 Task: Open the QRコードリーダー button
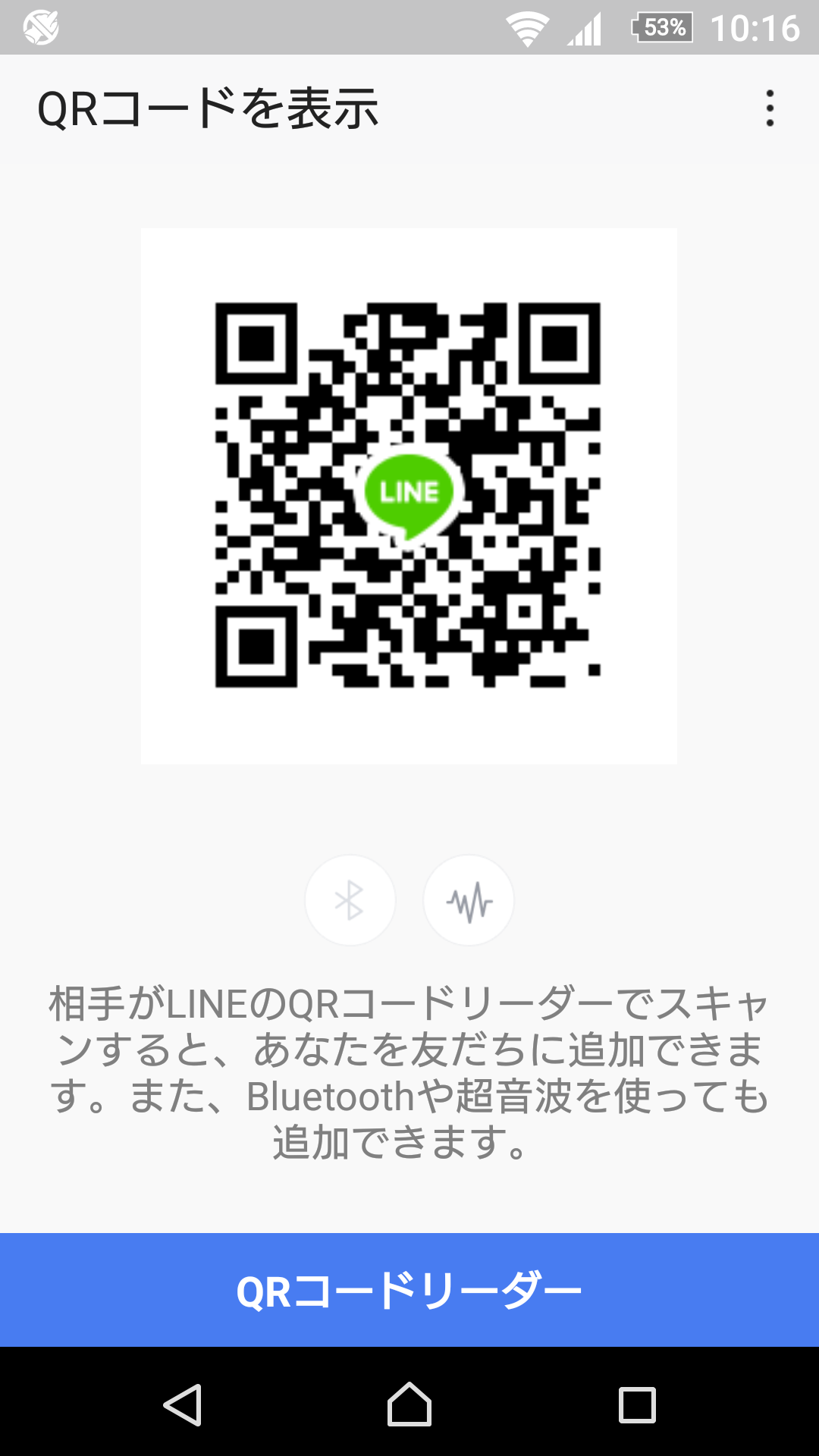point(409,1290)
